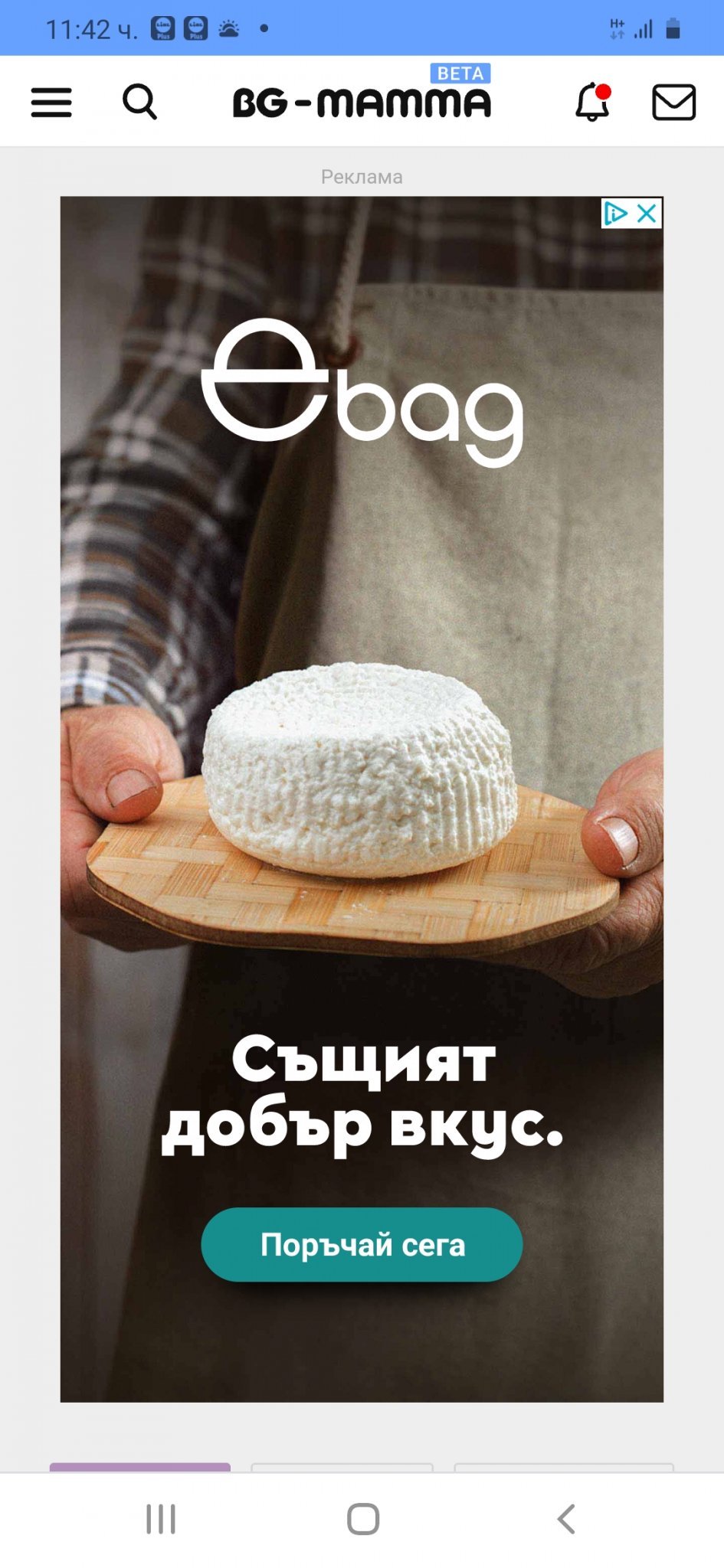Open the AdChoices info icon
This screenshot has width=724, height=1568.
616,213
